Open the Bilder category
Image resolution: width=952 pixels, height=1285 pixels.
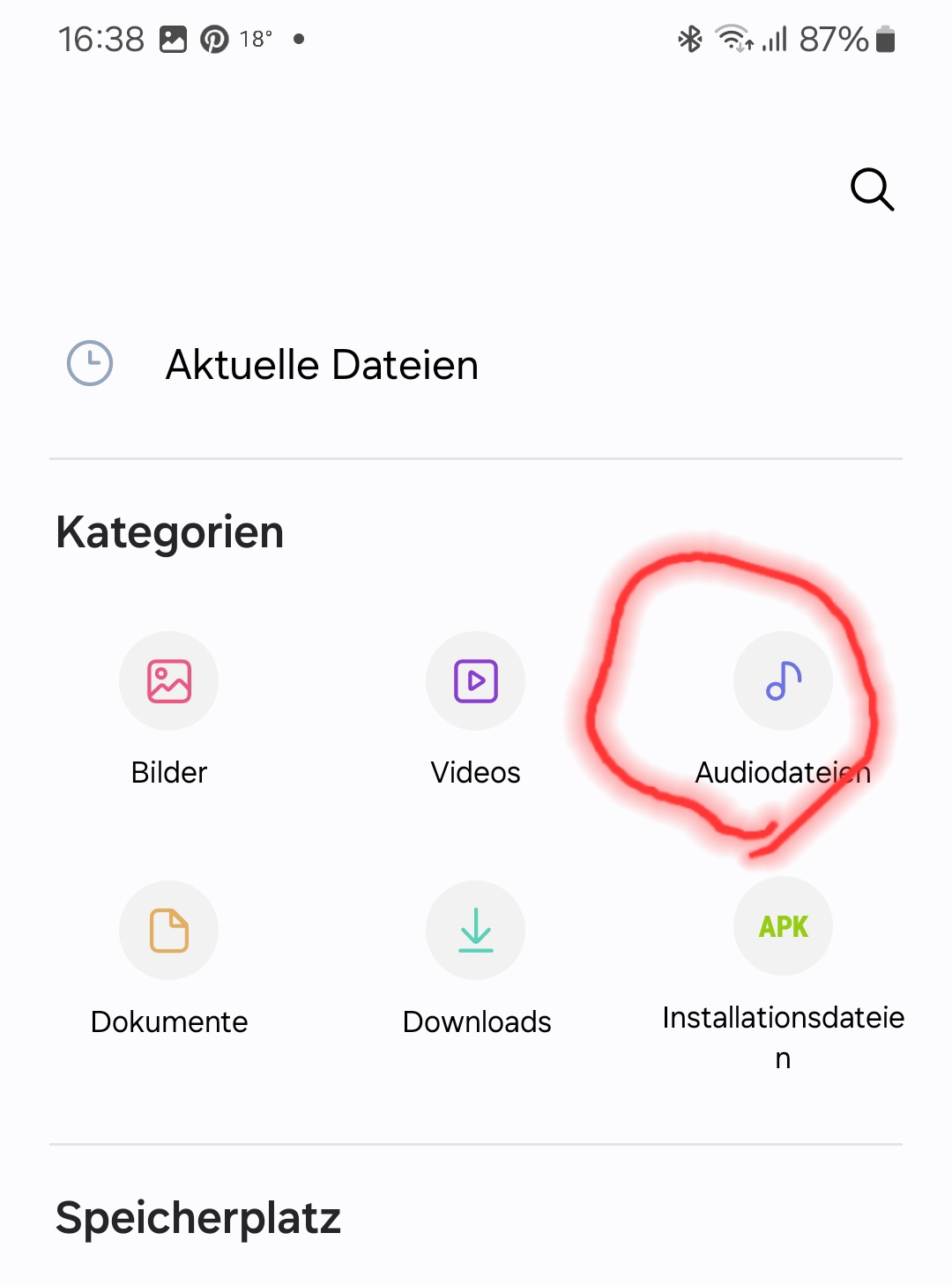[168, 681]
